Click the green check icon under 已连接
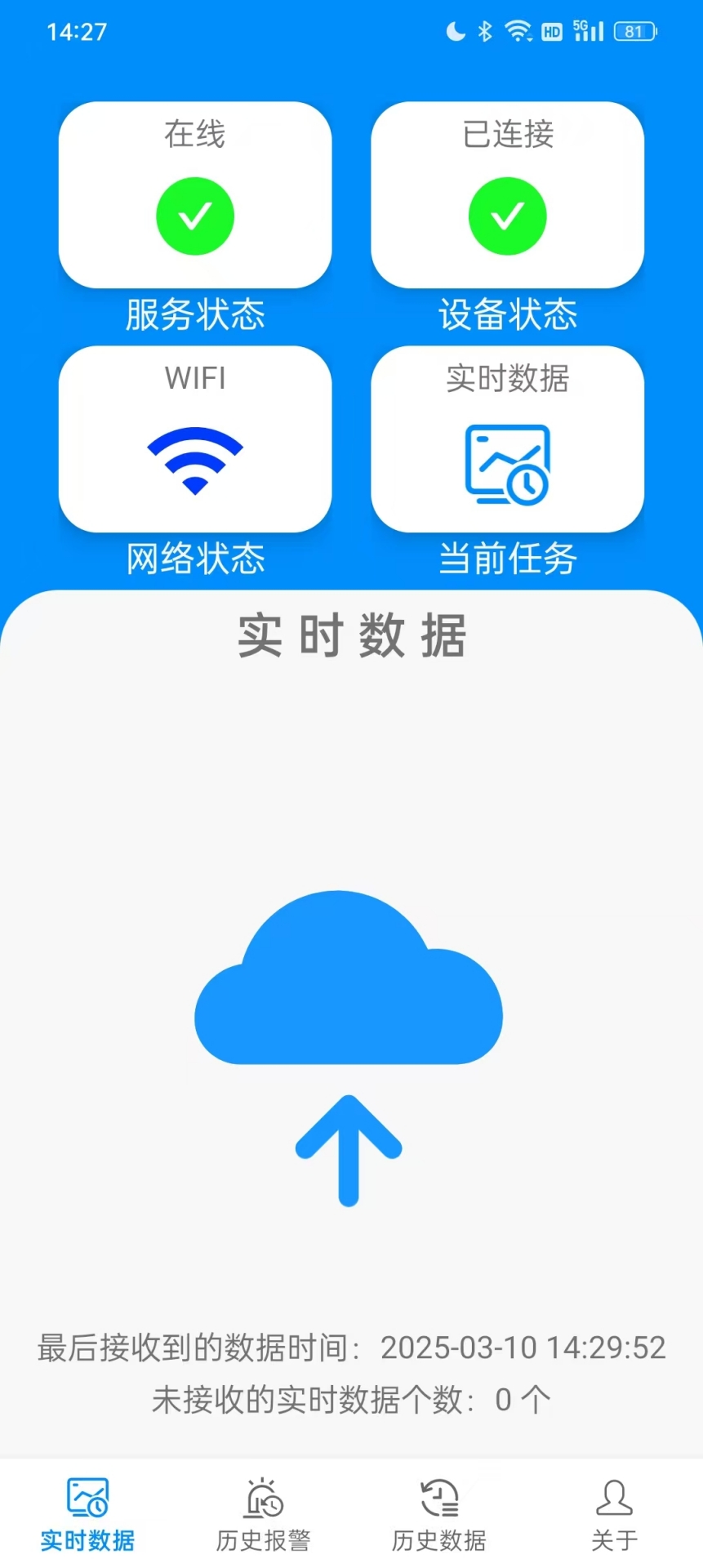Image resolution: width=703 pixels, height=1568 pixels. click(507, 215)
